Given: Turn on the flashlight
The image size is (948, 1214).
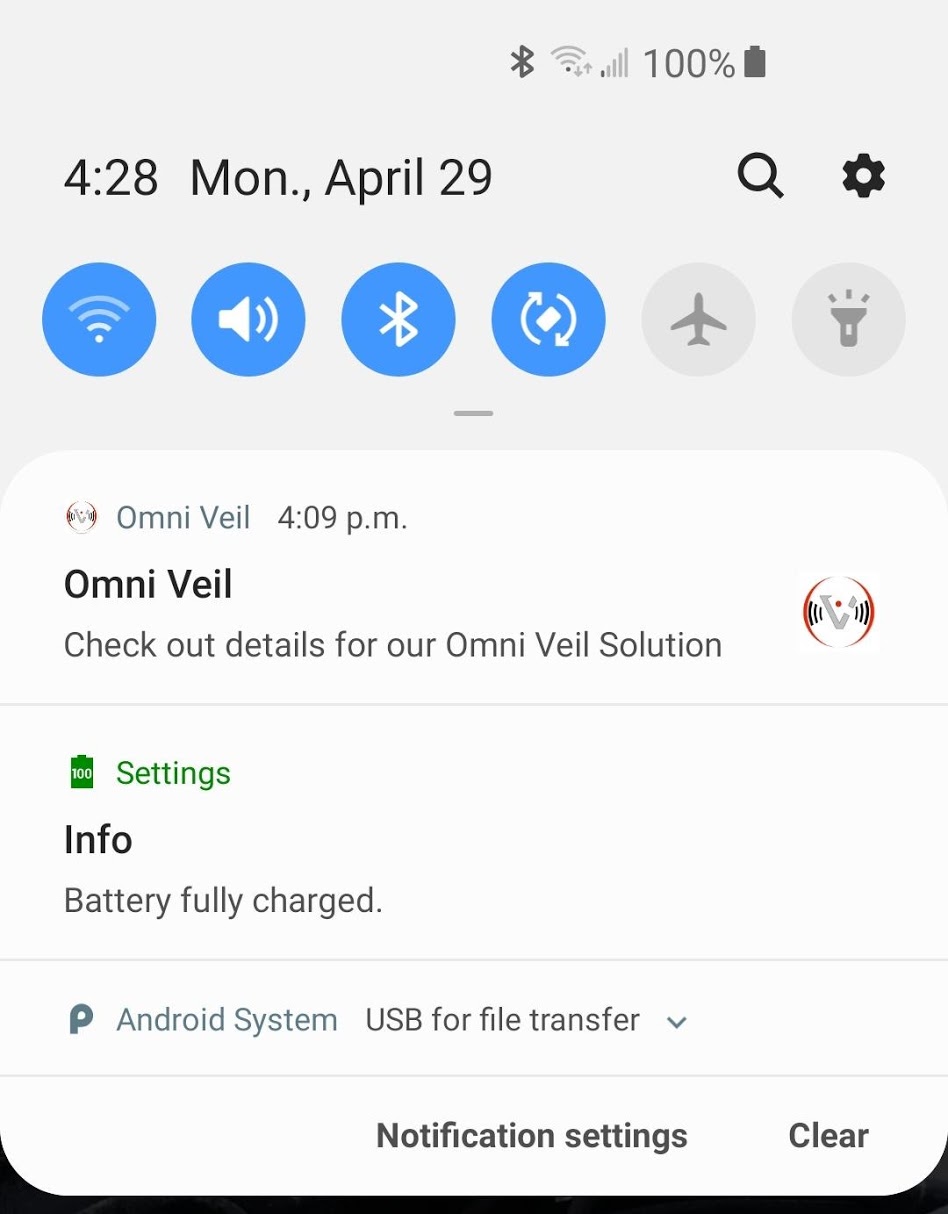Looking at the screenshot, I should 848,319.
